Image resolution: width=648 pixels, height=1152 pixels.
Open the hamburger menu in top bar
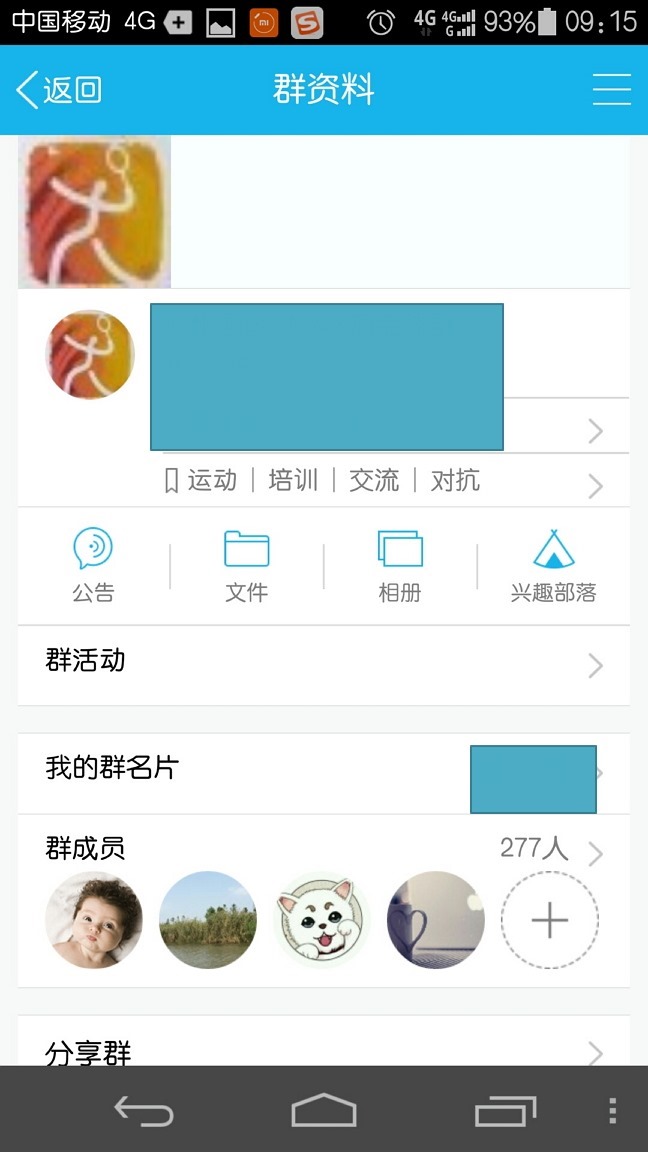(611, 90)
